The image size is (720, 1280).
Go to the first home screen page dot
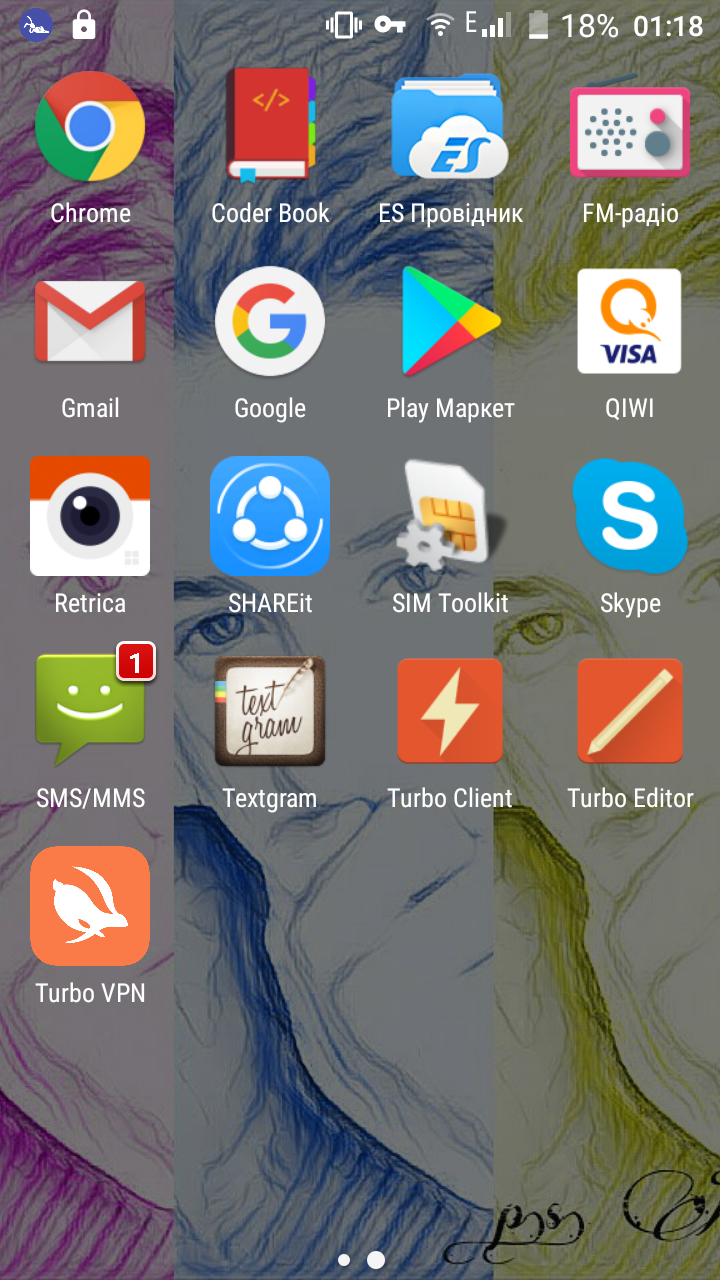click(x=344, y=1260)
